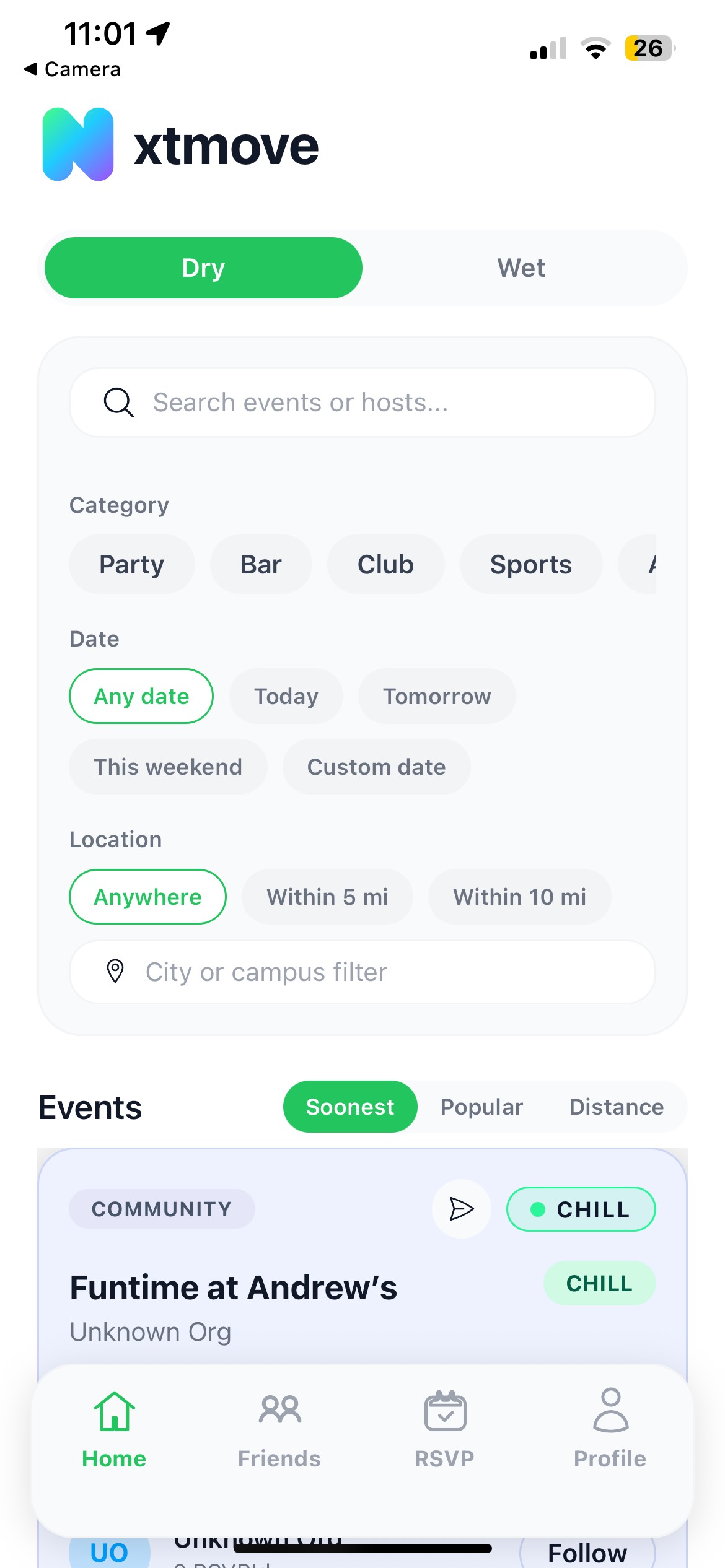The image size is (725, 1568).
Task: Select the Home icon in bottom navigation
Action: coord(114,1411)
